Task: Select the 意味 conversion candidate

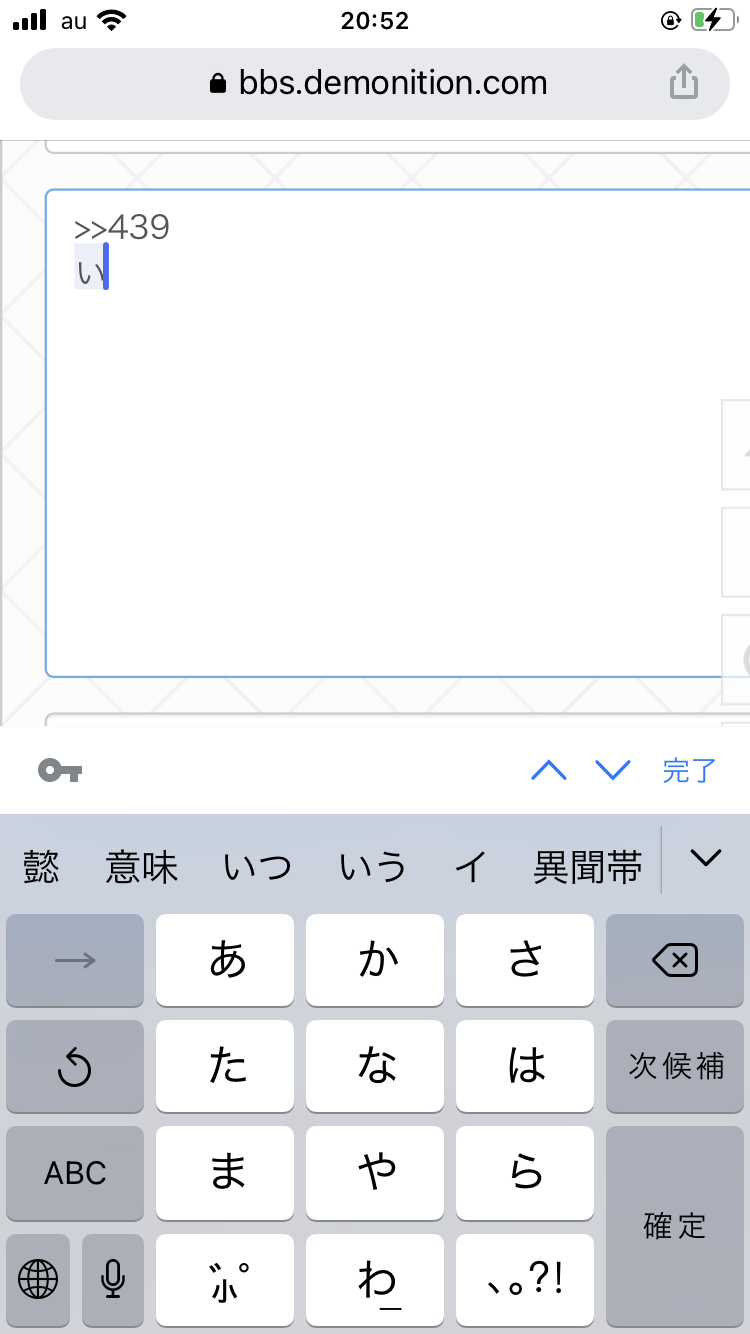Action: (x=141, y=867)
